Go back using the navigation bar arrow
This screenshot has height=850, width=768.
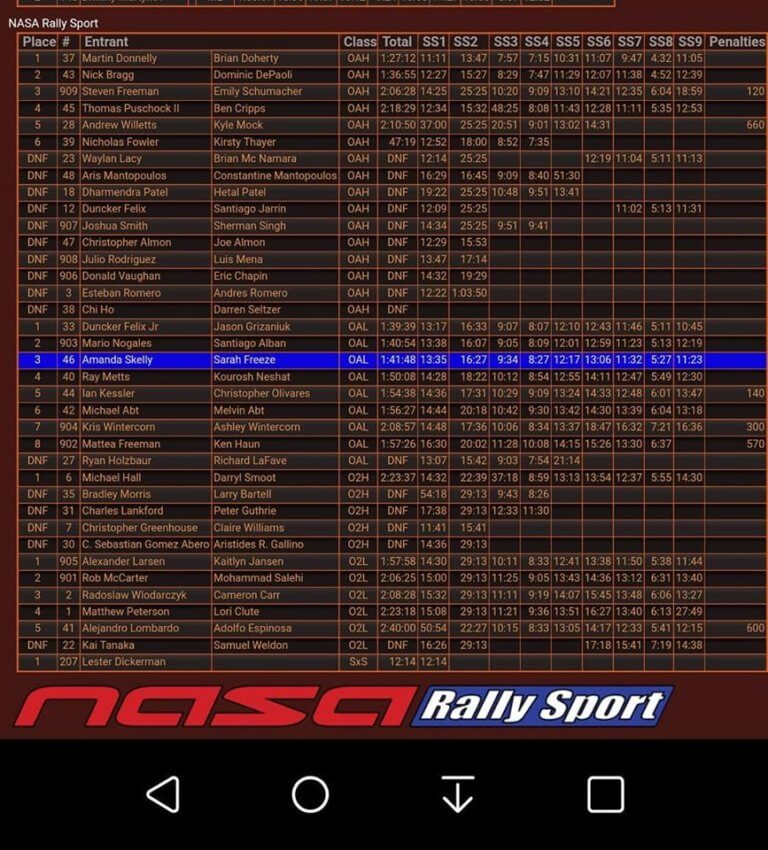click(x=163, y=795)
